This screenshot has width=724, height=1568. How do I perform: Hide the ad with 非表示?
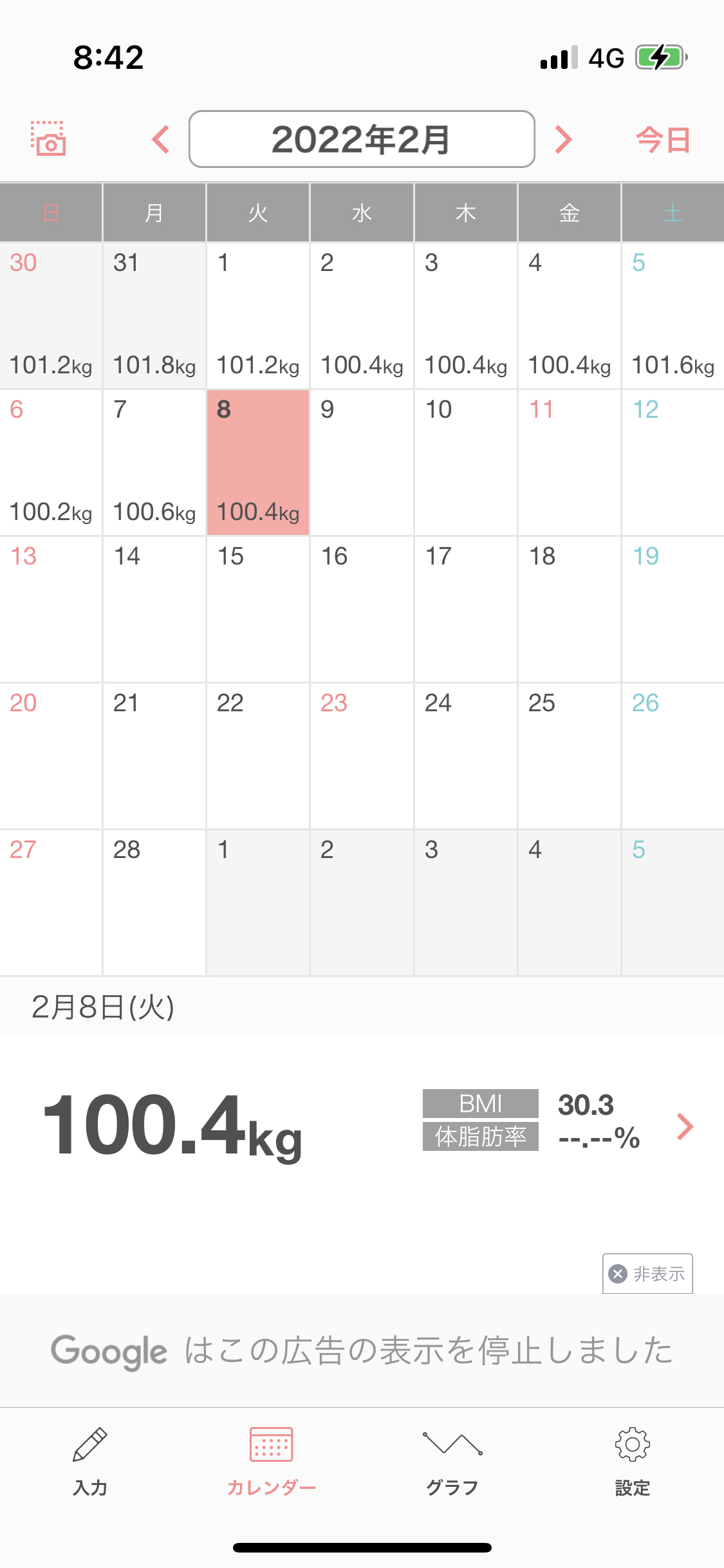[647, 1273]
